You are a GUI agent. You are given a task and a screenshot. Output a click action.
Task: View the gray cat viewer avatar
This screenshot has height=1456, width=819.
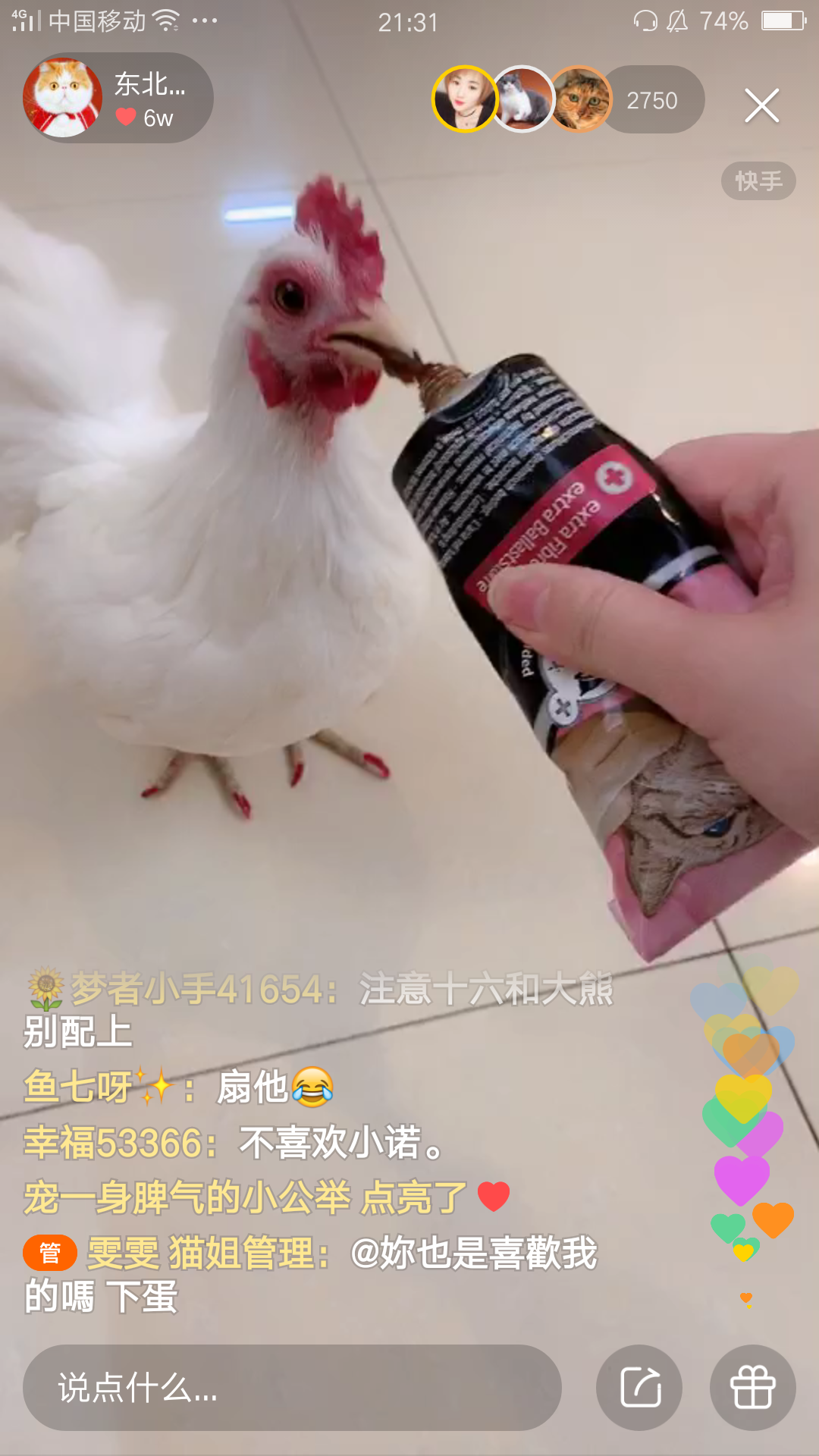(x=522, y=99)
